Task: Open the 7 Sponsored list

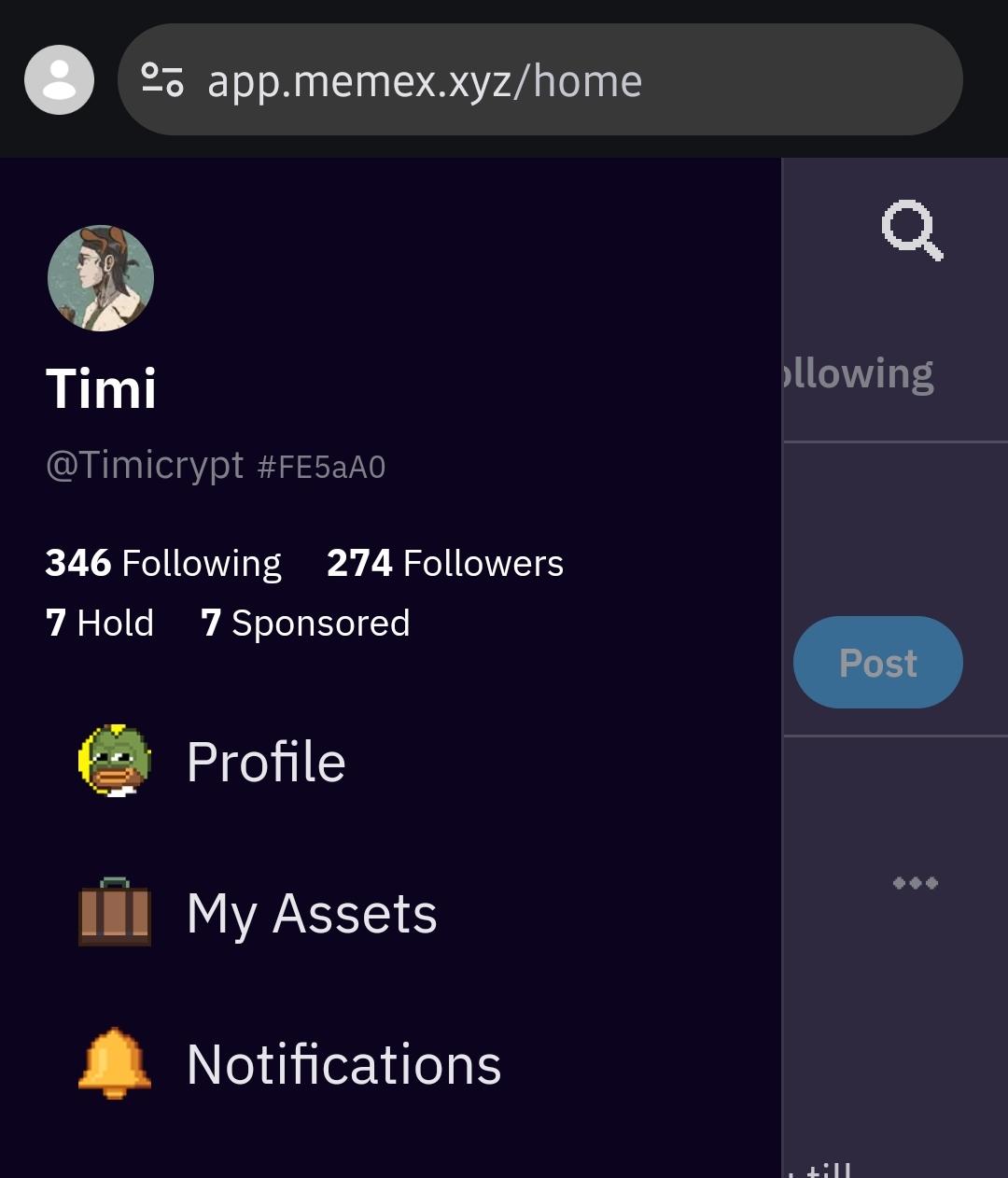Action: (305, 624)
